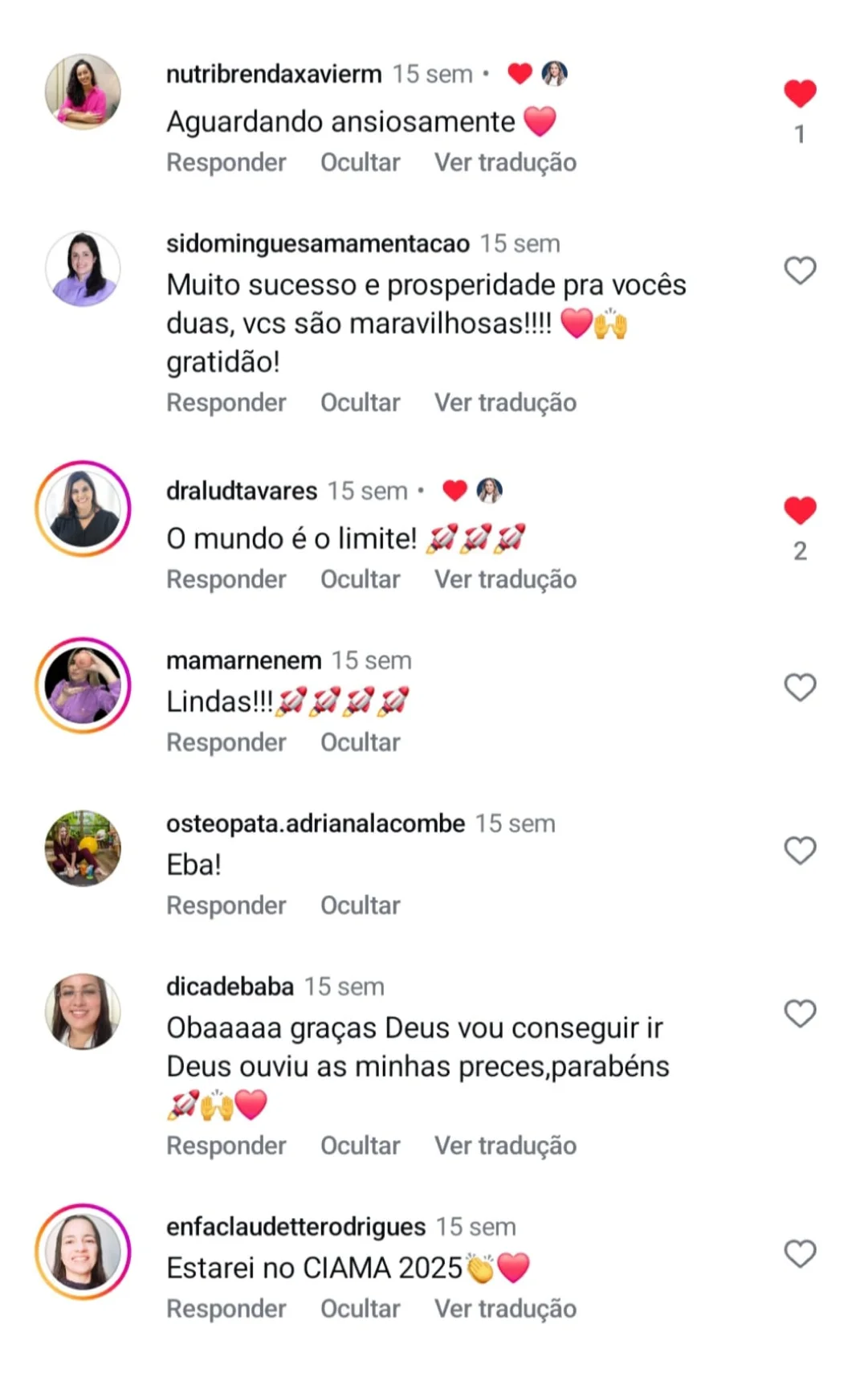Open the profile of username dicadebaba
The image size is (868, 1381).
(x=230, y=987)
